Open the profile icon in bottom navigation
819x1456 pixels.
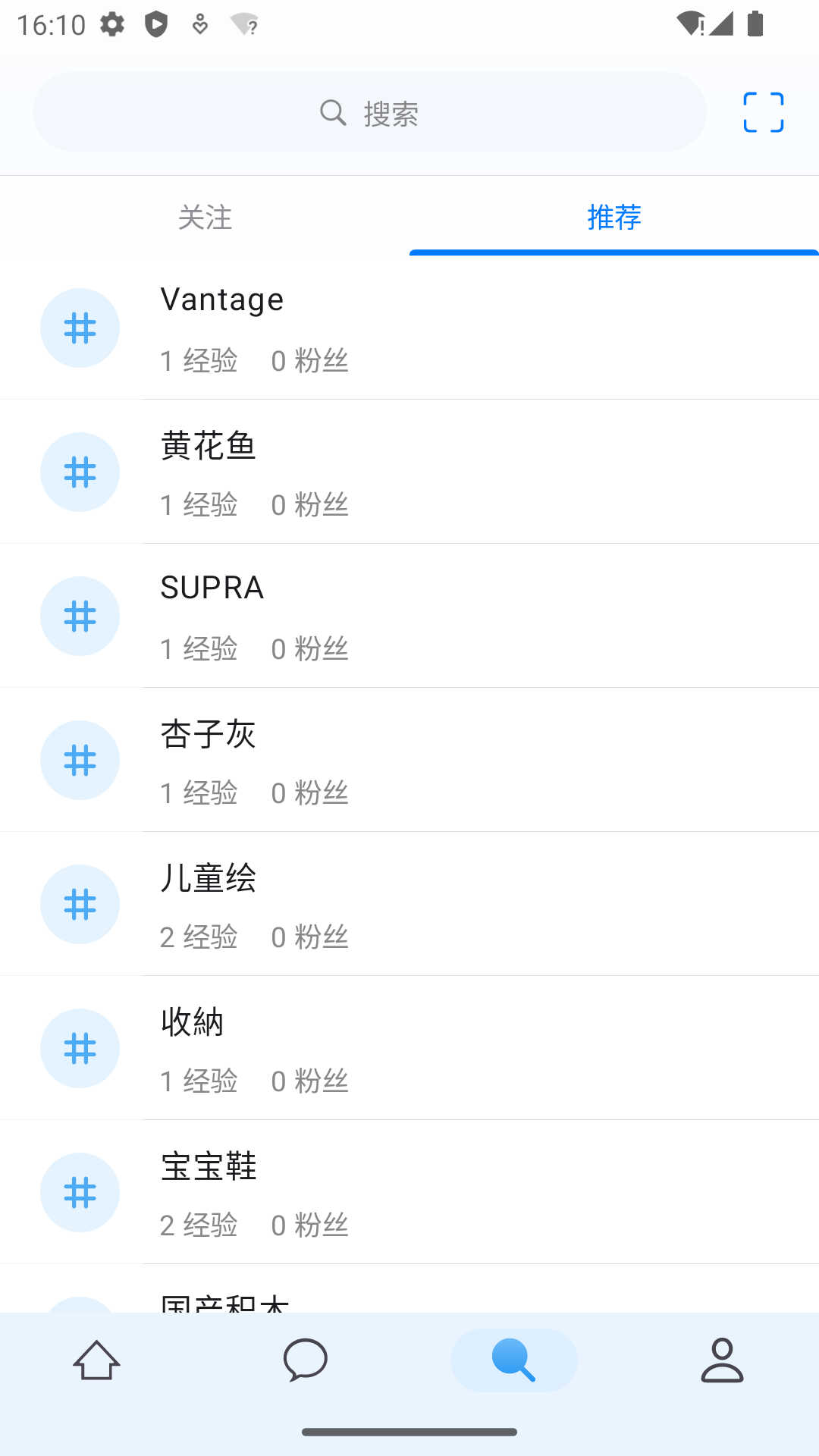[721, 1360]
